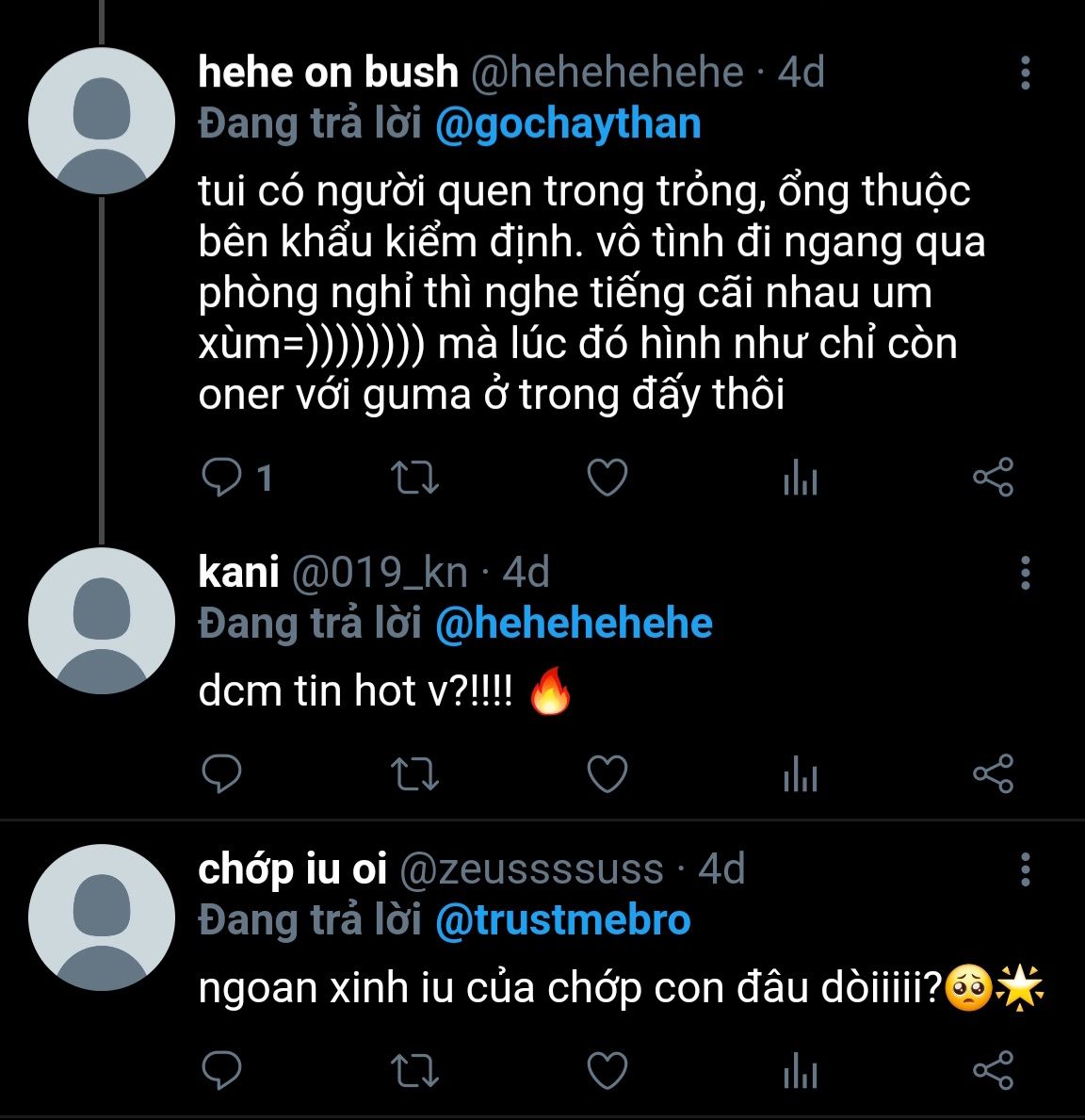Open the @hehehehehe mention in kani's reply

(574, 624)
